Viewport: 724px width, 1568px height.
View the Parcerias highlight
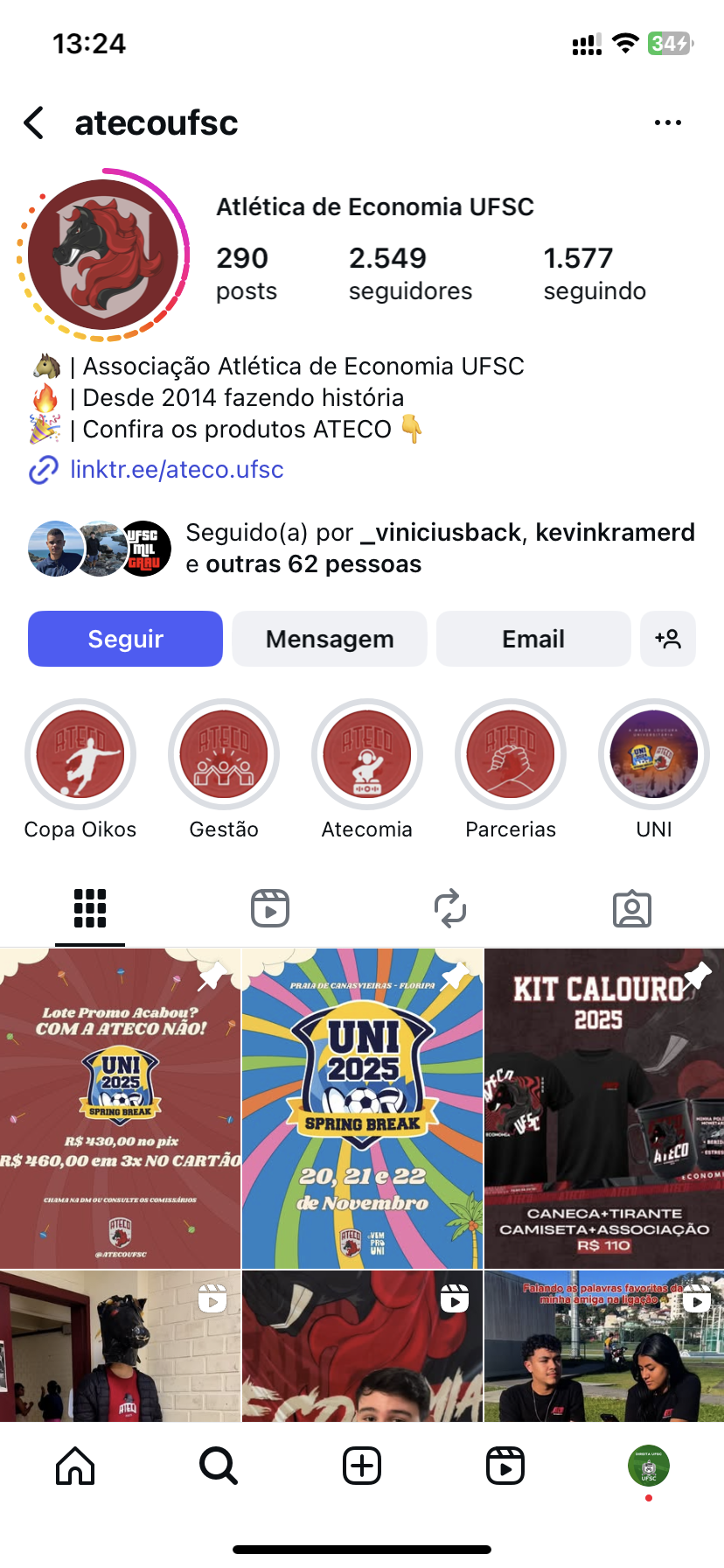point(511,754)
